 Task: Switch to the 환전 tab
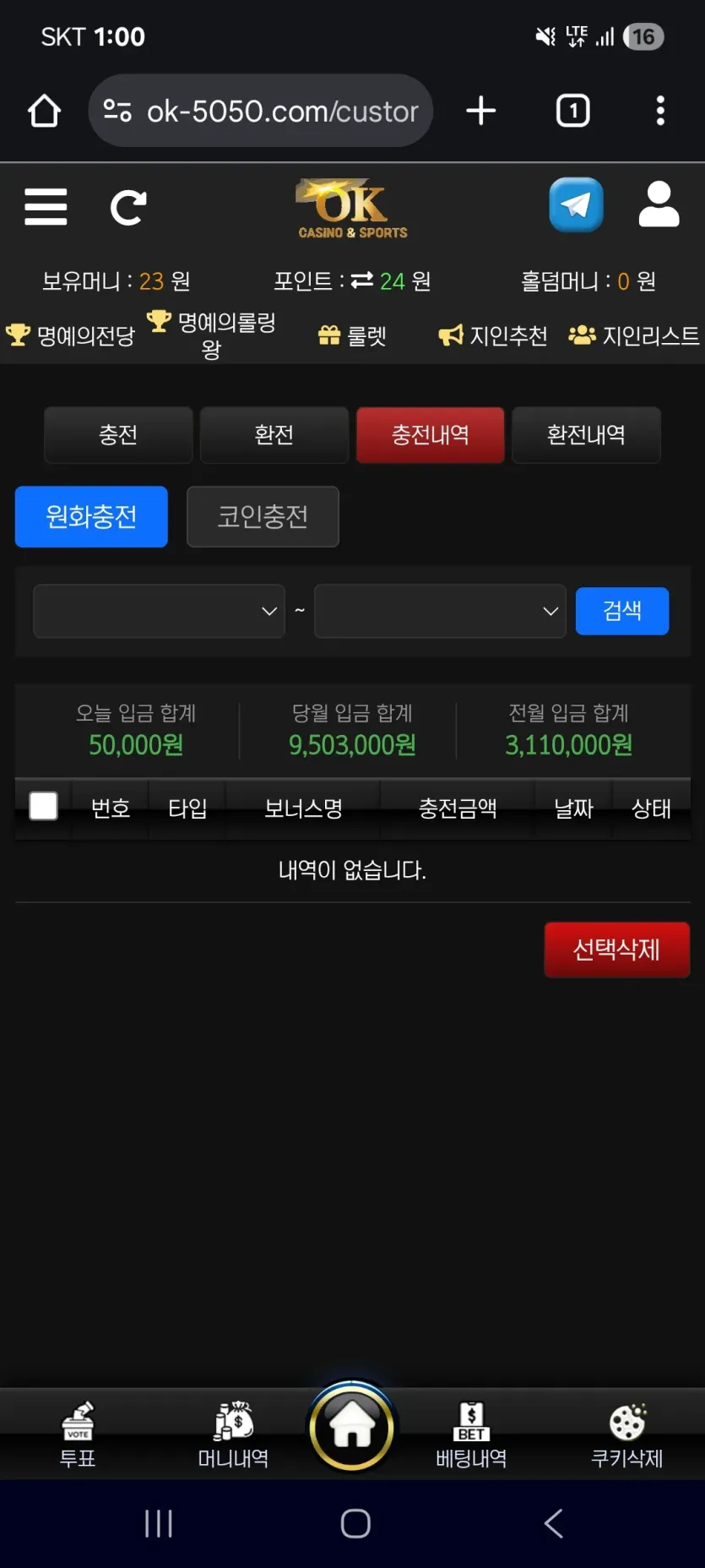tap(274, 435)
